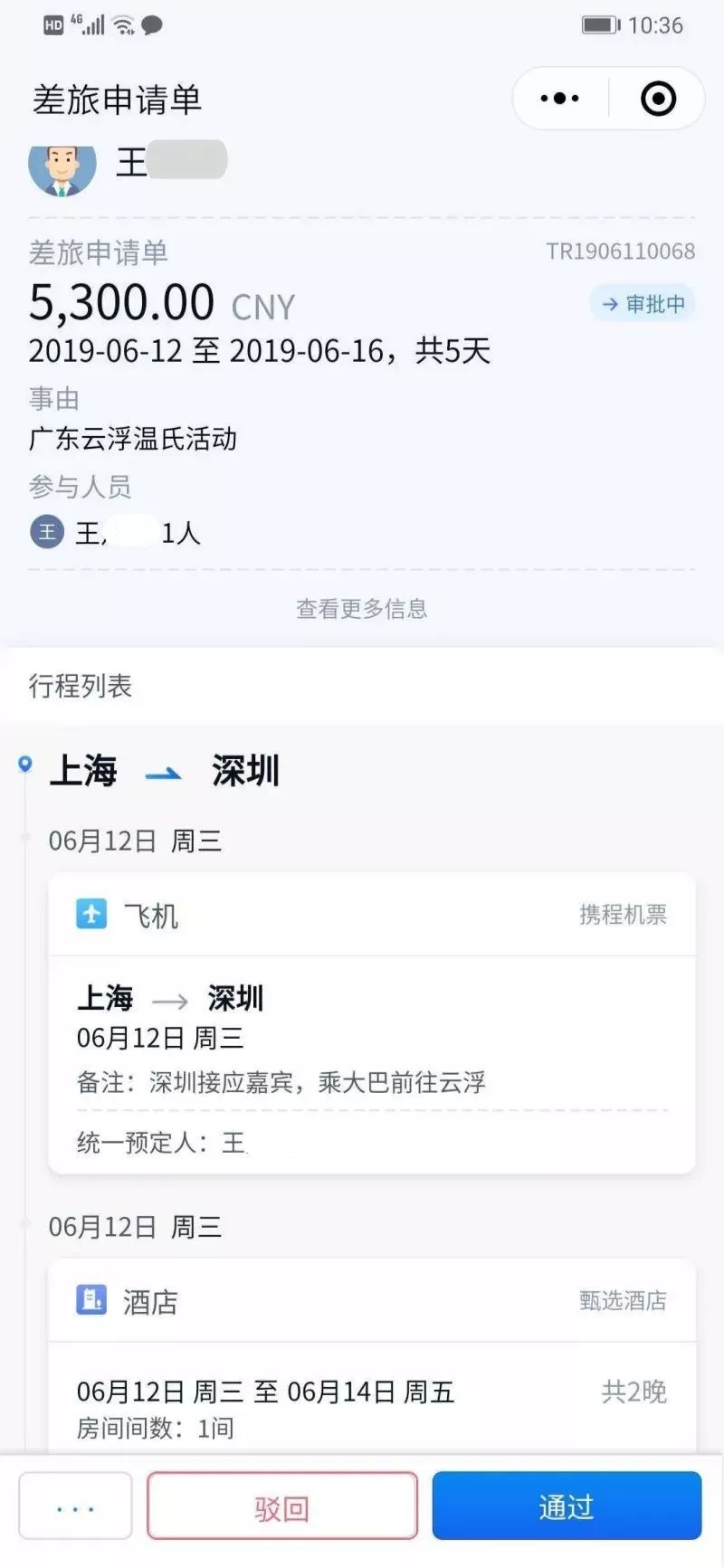This screenshot has width=724, height=1568.
Task: Expand 查看更多信息 for more details
Action: tap(361, 609)
